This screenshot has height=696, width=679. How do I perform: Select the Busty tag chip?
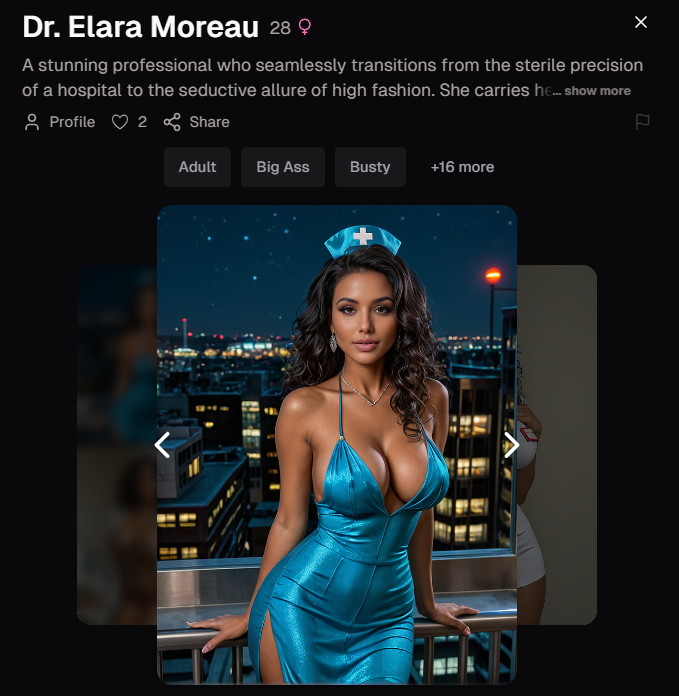click(370, 167)
